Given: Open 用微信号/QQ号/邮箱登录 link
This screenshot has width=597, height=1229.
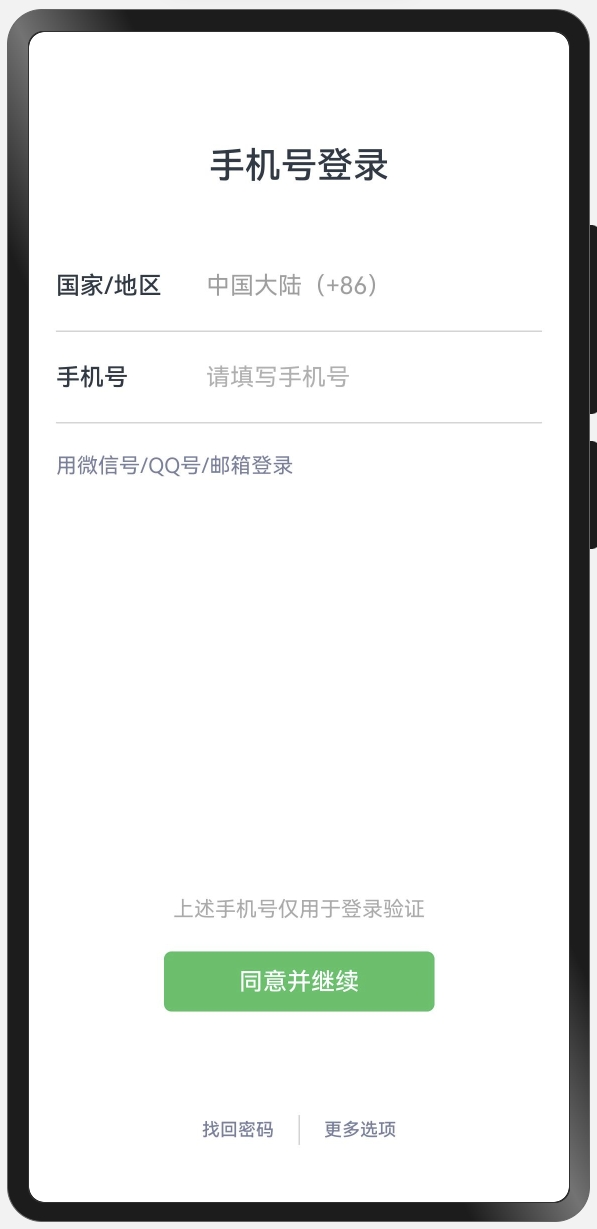Looking at the screenshot, I should pos(175,465).
